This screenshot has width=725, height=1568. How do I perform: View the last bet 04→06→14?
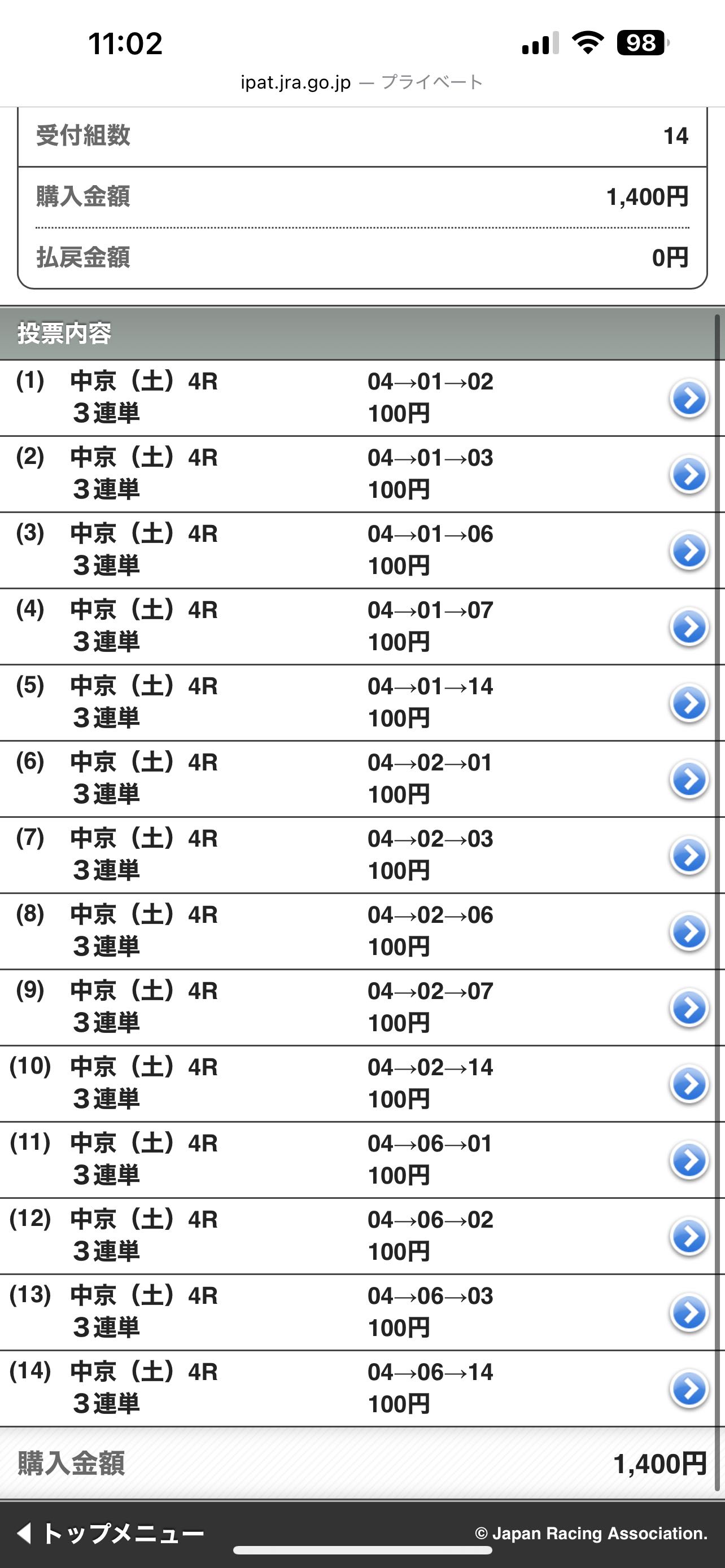click(688, 1389)
